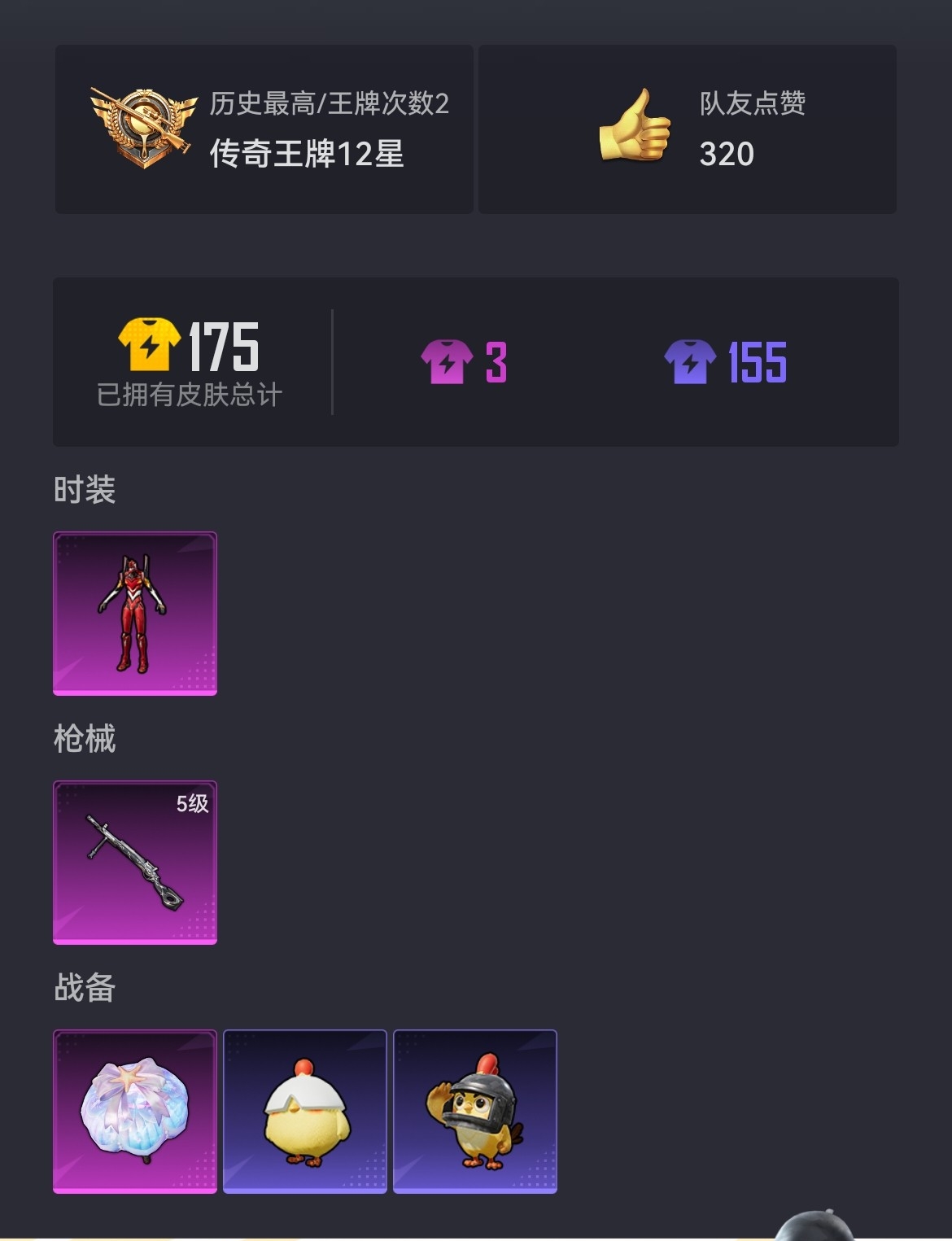Screen dimensions: 952x1241
Task: Select the yellow chick with eggshell hat
Action: tap(305, 1112)
